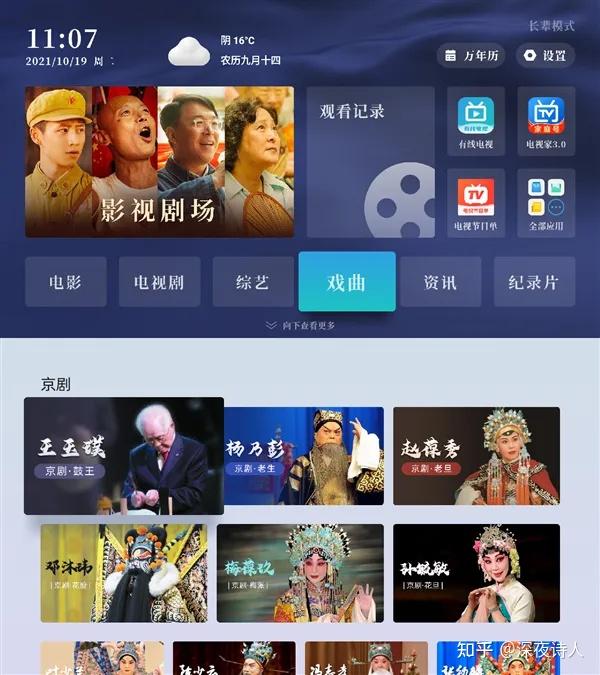This screenshot has width=600, height=675.
Task: Open the 万年历 calendar button
Action: (470, 56)
